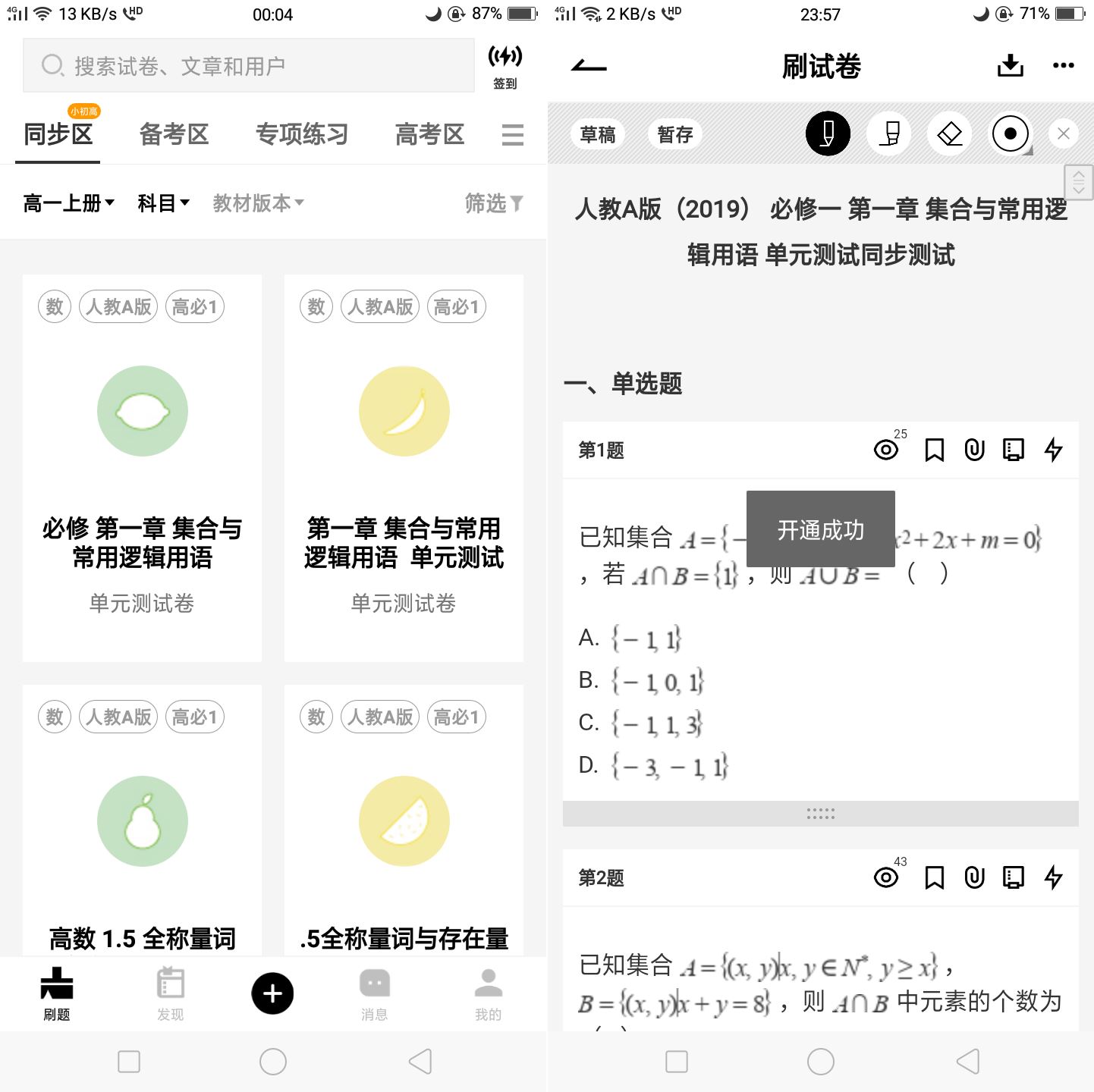Screen dimensions: 1094x1092
Task: Open the hamburger menu beside 高考区
Action: tap(513, 135)
